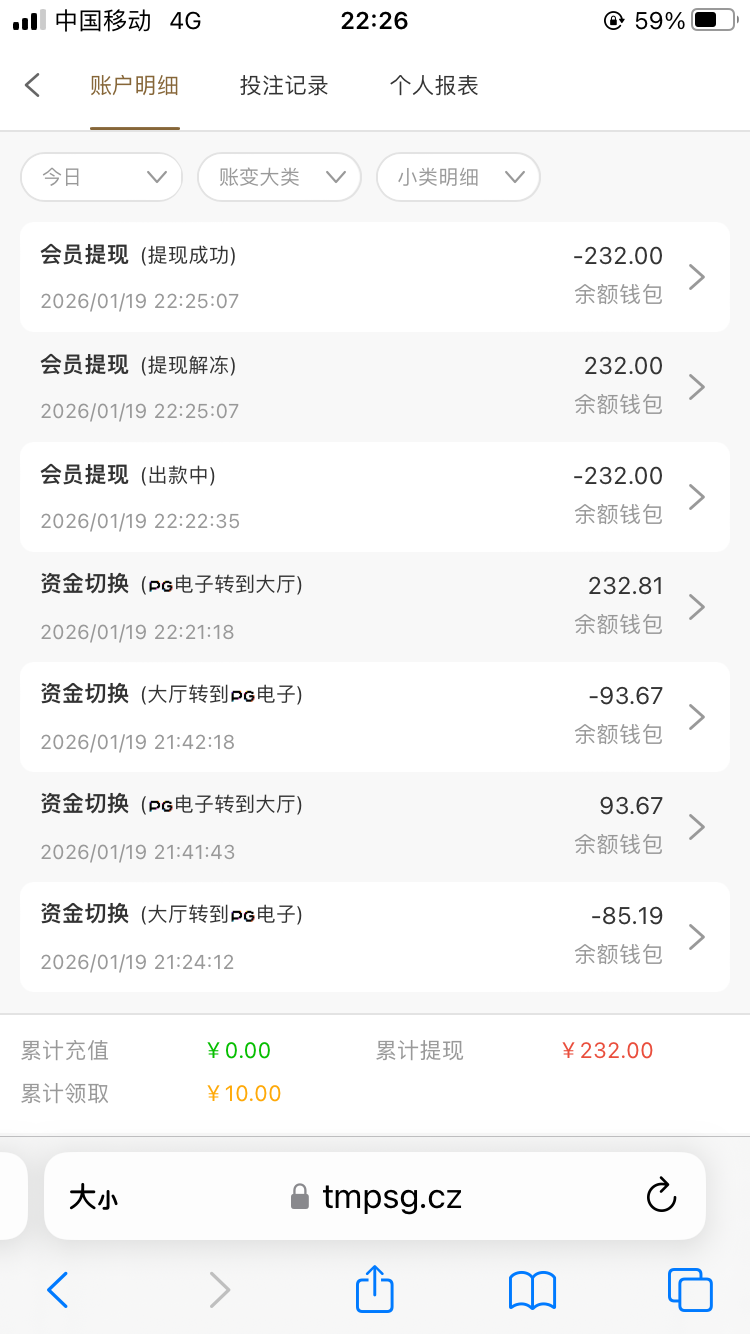This screenshot has height=1334, width=750.
Task: View the -93.67 资金切换 record
Action: click(374, 717)
